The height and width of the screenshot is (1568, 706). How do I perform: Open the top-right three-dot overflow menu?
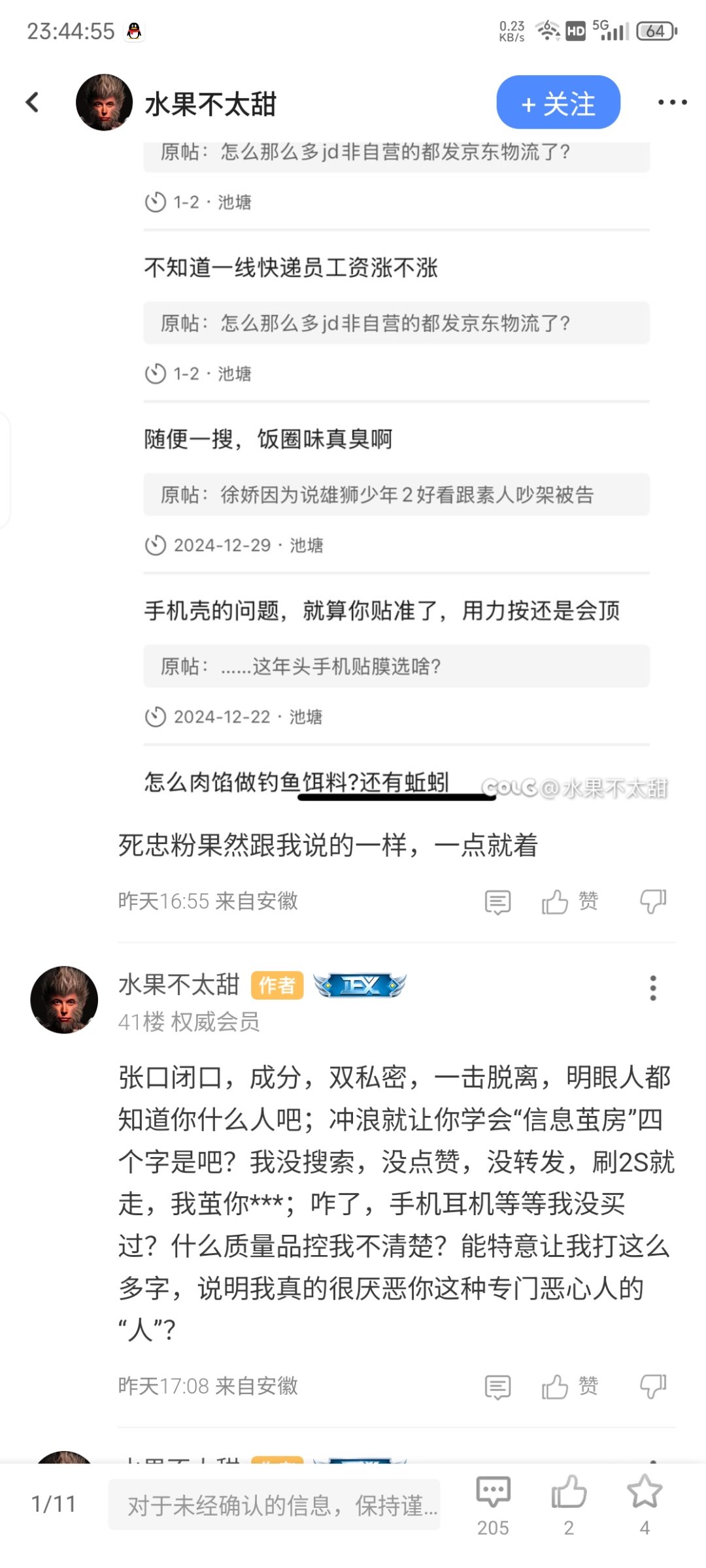pyautogui.click(x=671, y=103)
